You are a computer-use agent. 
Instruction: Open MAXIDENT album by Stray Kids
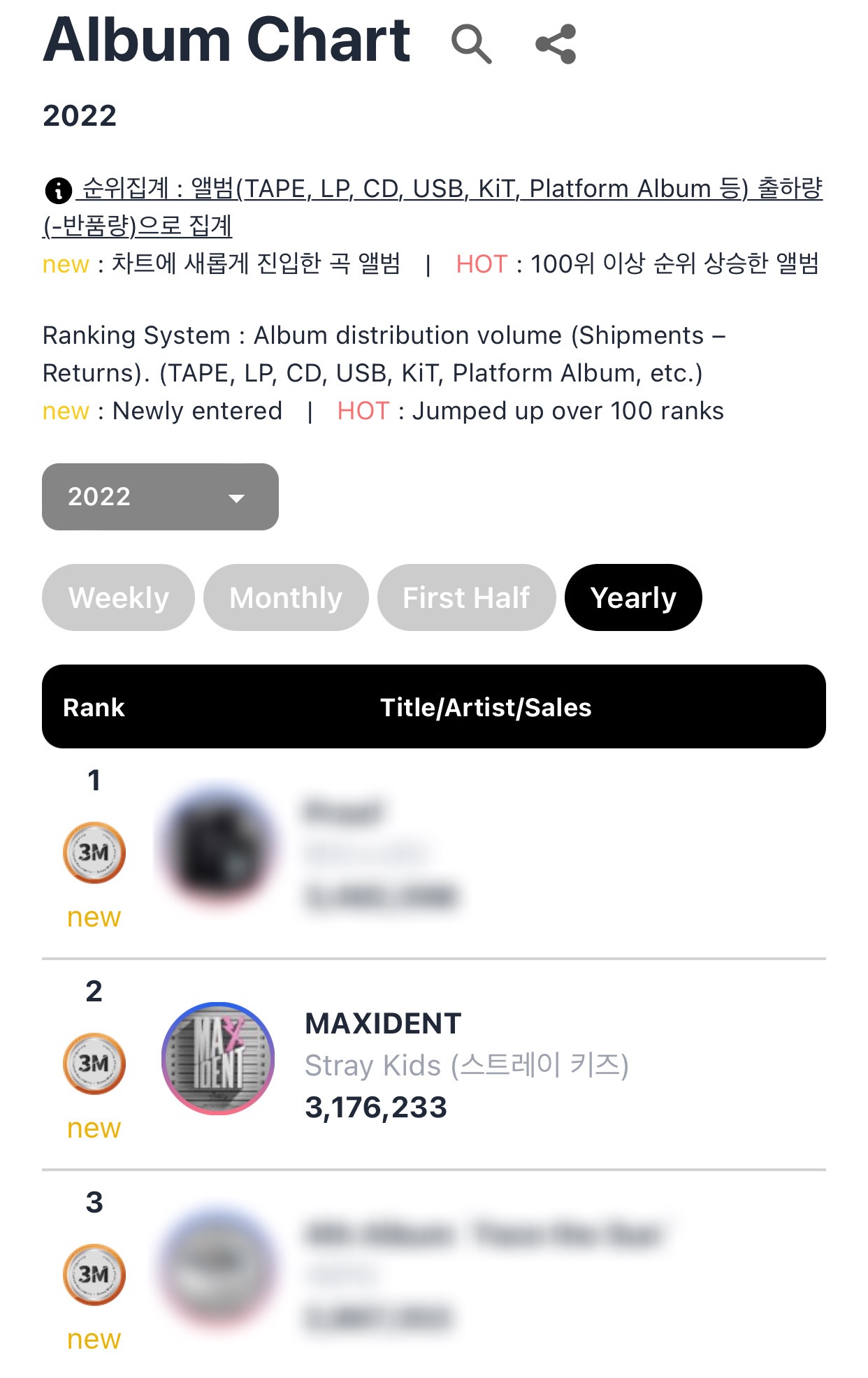(x=382, y=1024)
